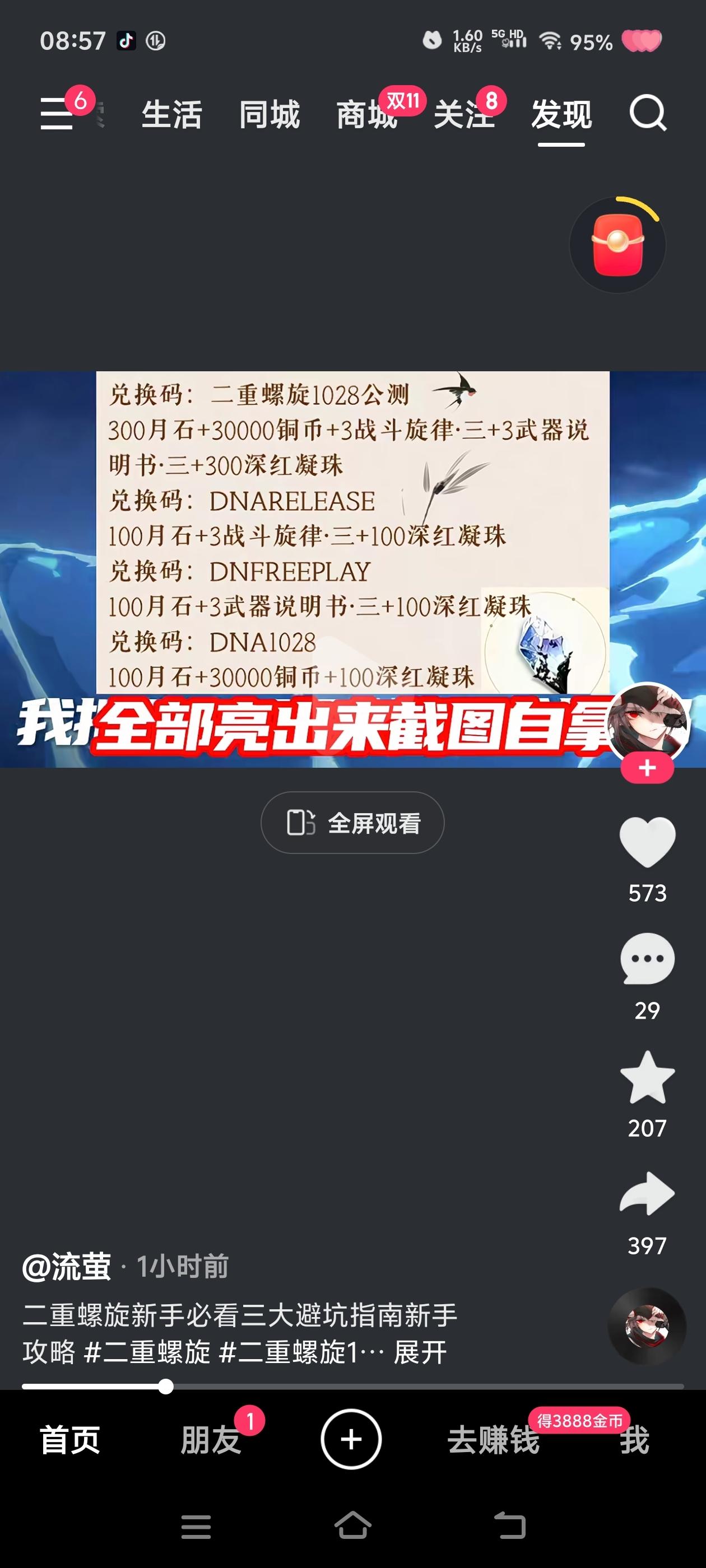Switch to the 生活 tab

172,114
